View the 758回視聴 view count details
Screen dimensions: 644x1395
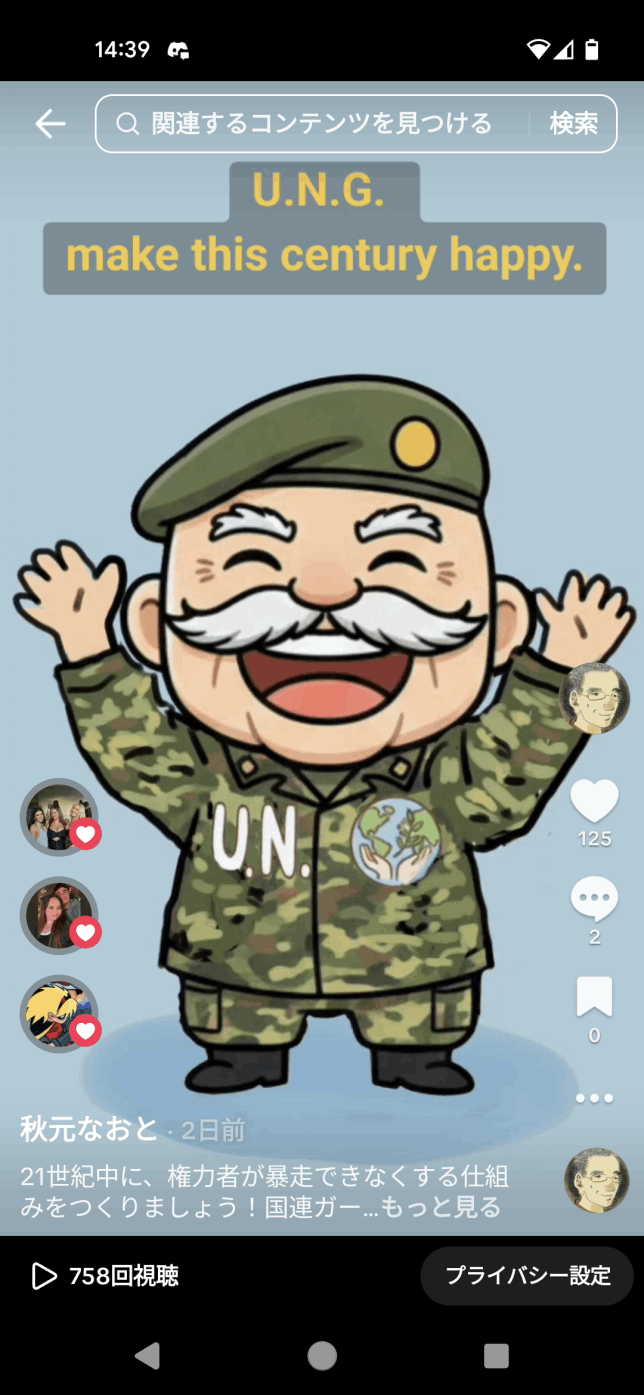point(106,1276)
